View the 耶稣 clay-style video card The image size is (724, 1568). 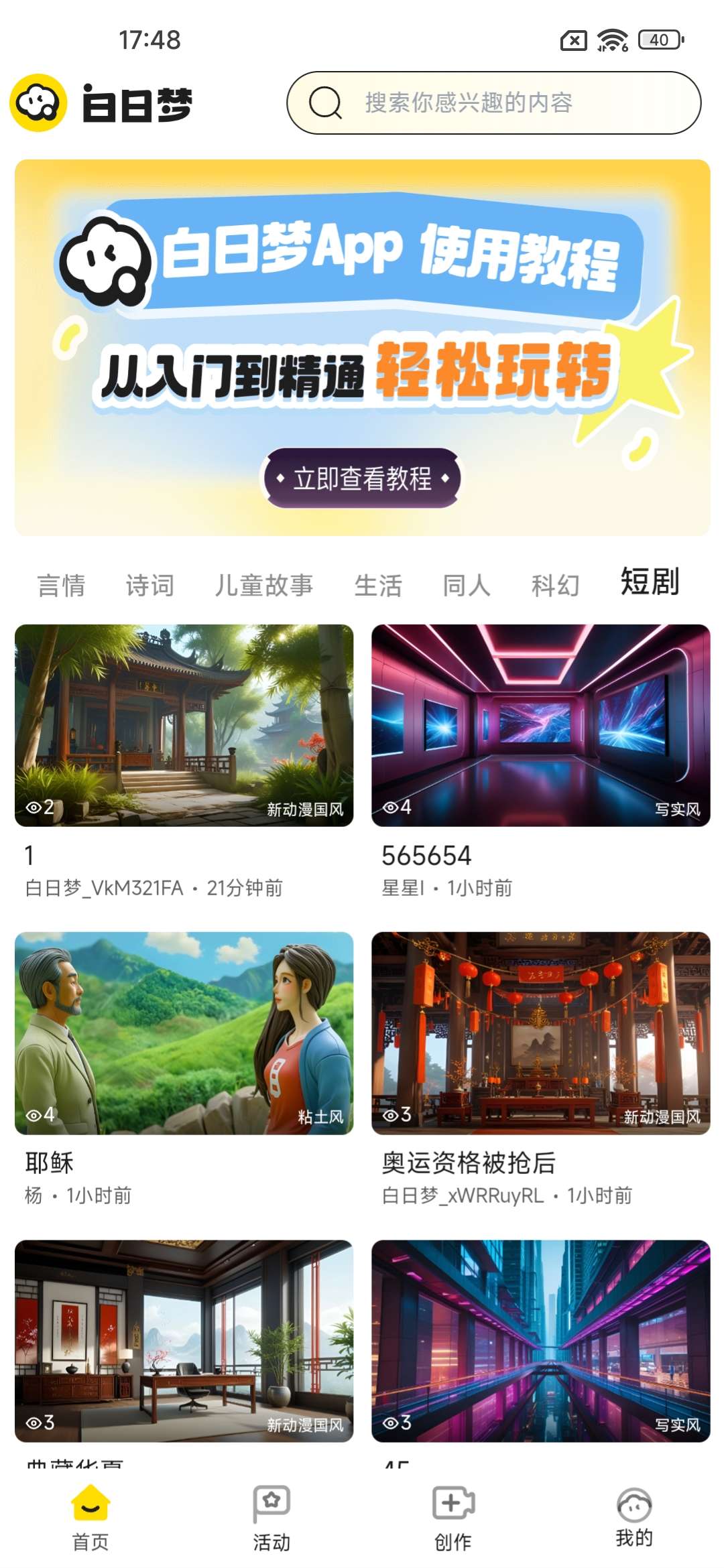tap(184, 1033)
